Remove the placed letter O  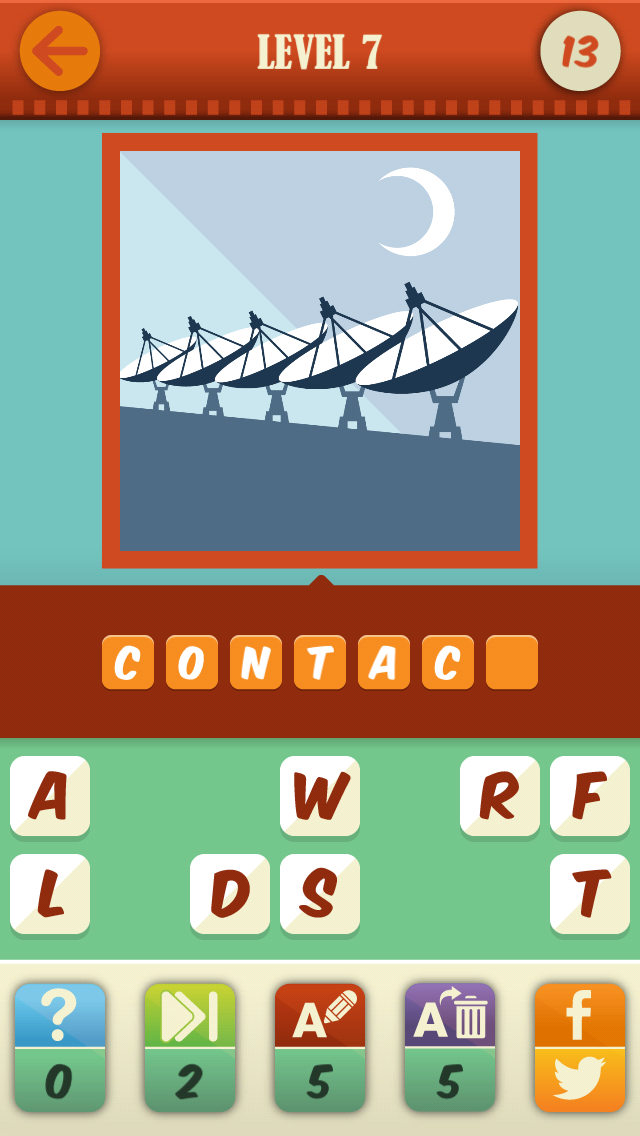pyautogui.click(x=192, y=662)
